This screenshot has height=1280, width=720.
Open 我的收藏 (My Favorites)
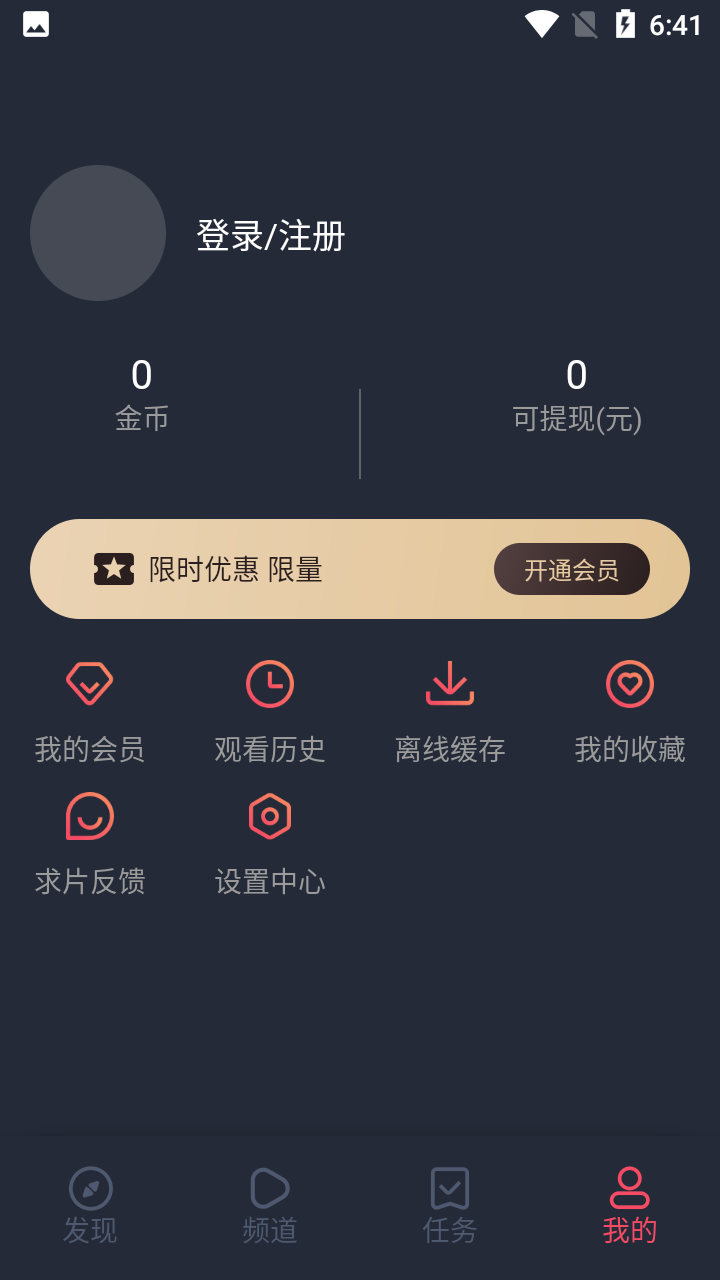tap(629, 710)
